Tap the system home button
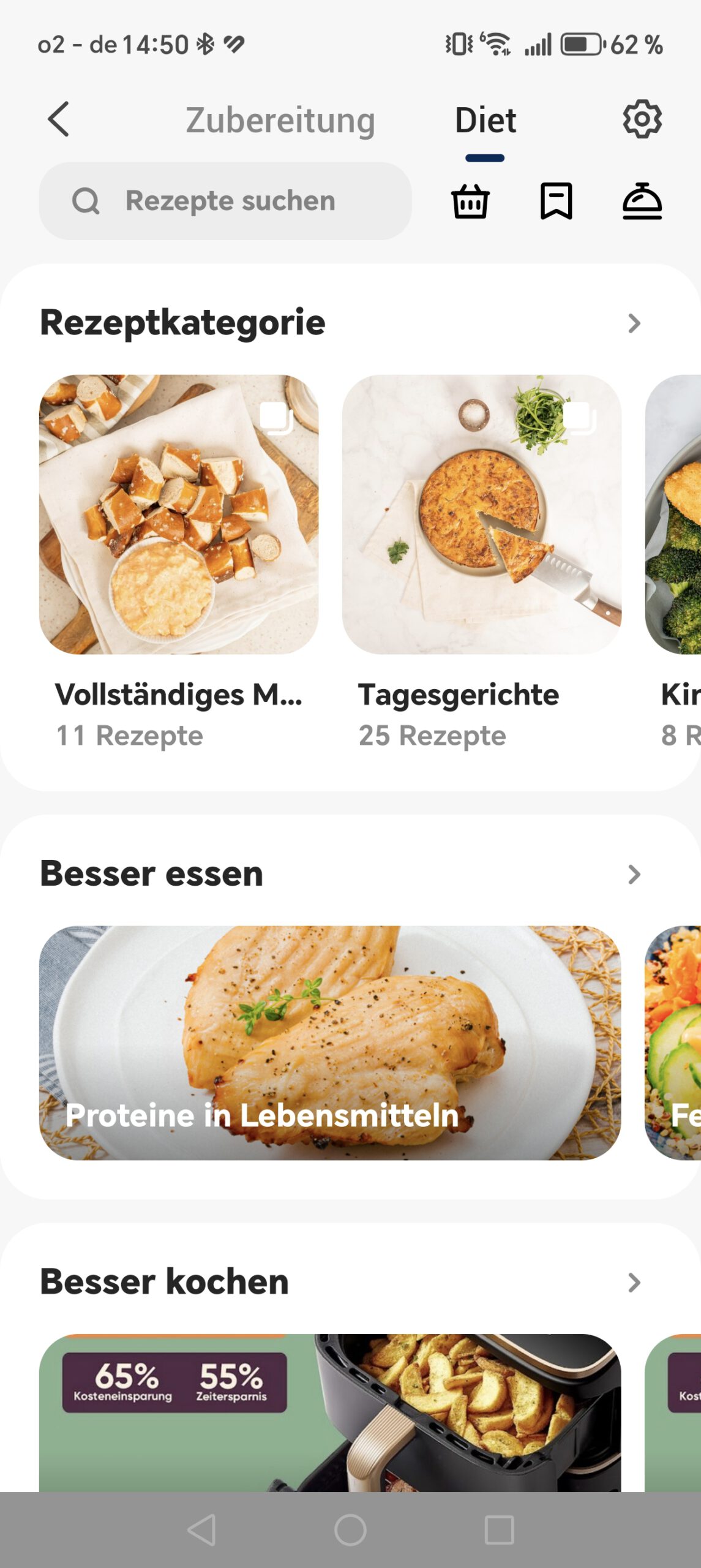Viewport: 701px width, 1568px height. (x=350, y=1529)
